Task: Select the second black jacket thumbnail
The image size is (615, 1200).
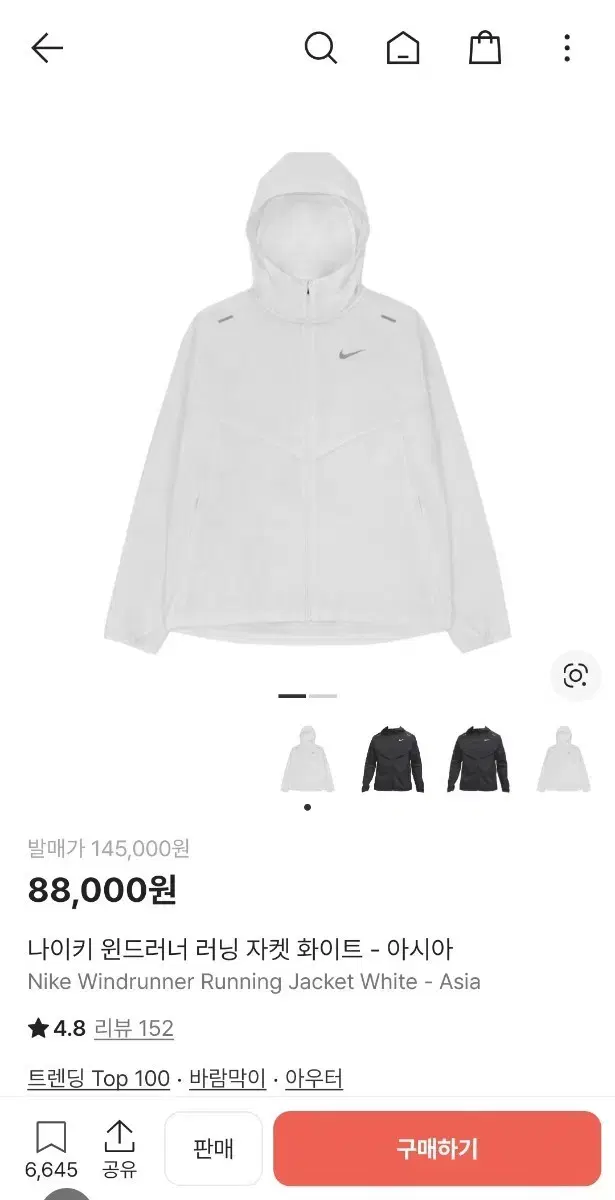Action: coord(479,759)
